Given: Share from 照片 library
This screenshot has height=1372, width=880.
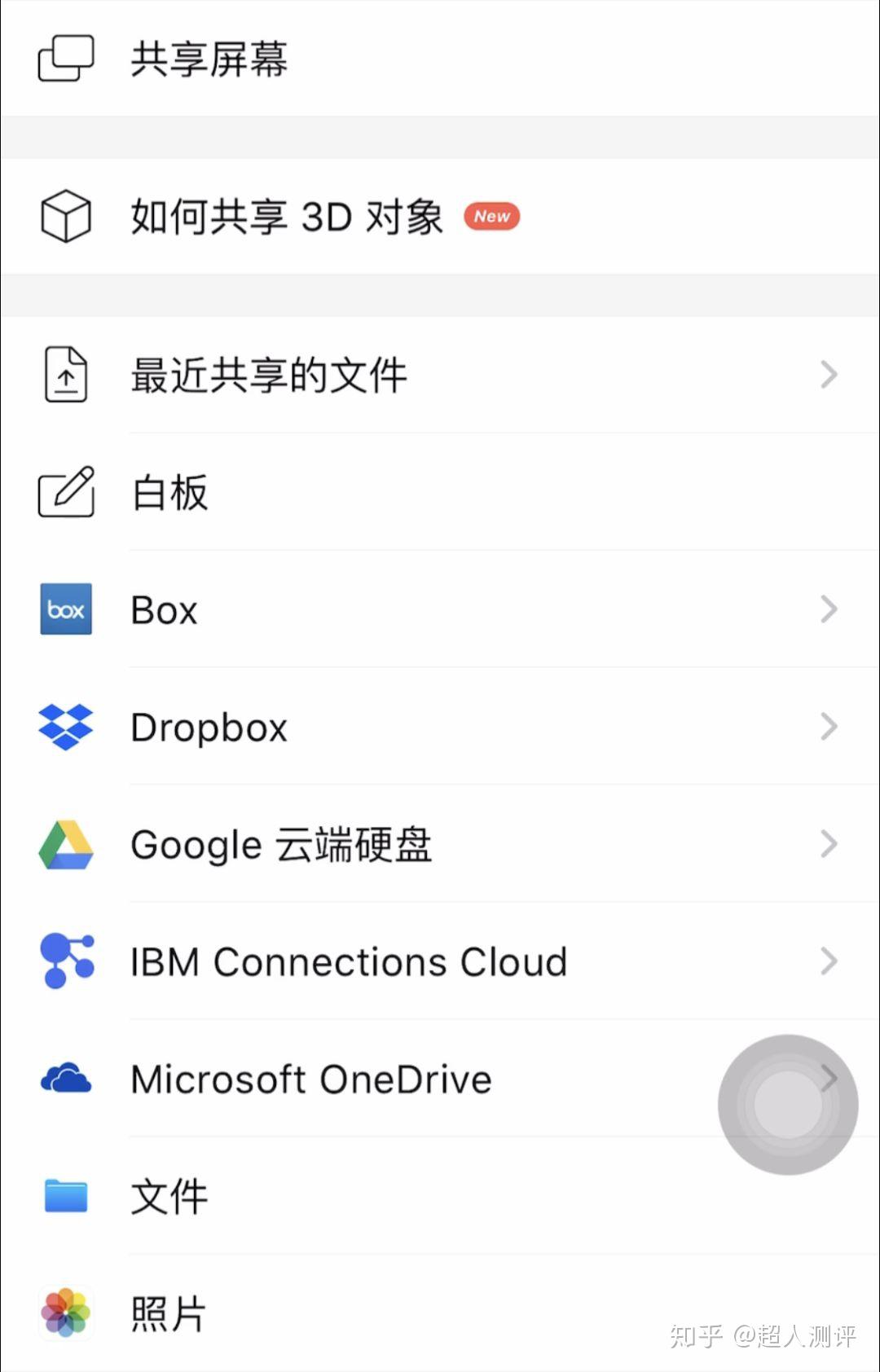Looking at the screenshot, I should point(168,1313).
